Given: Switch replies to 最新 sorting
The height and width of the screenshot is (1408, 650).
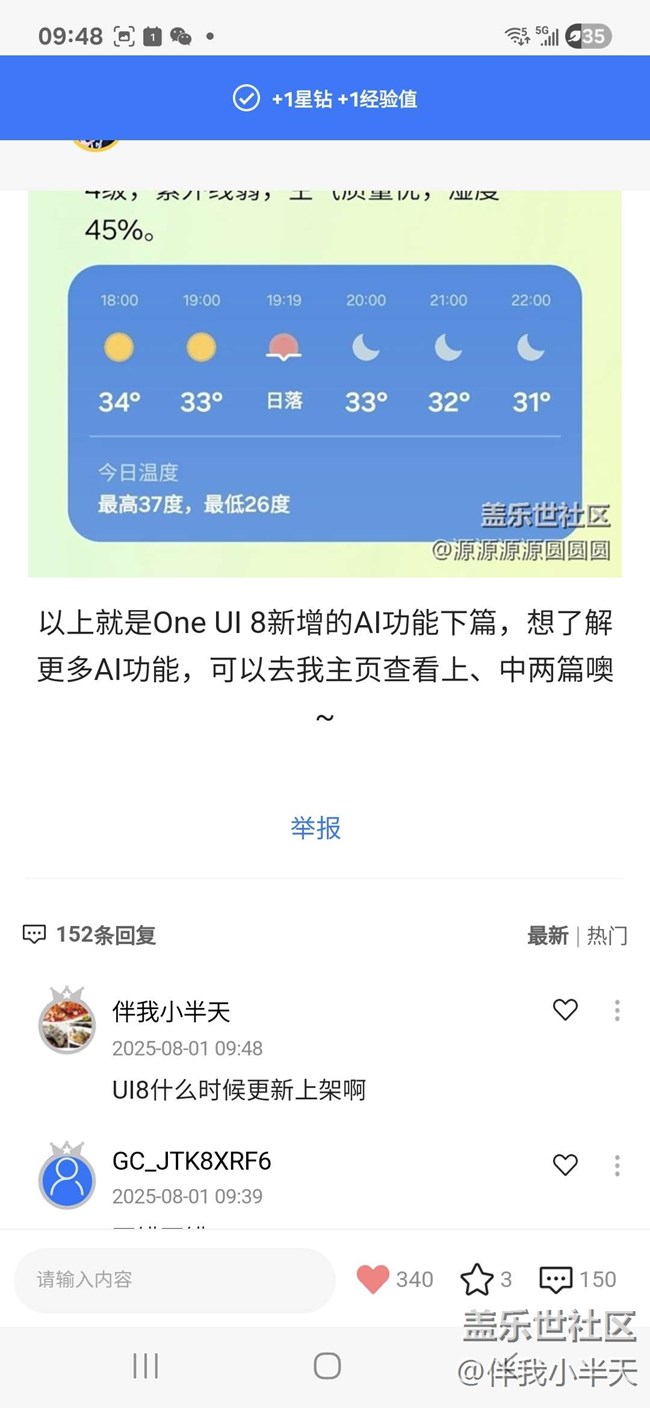Looking at the screenshot, I should (547, 936).
